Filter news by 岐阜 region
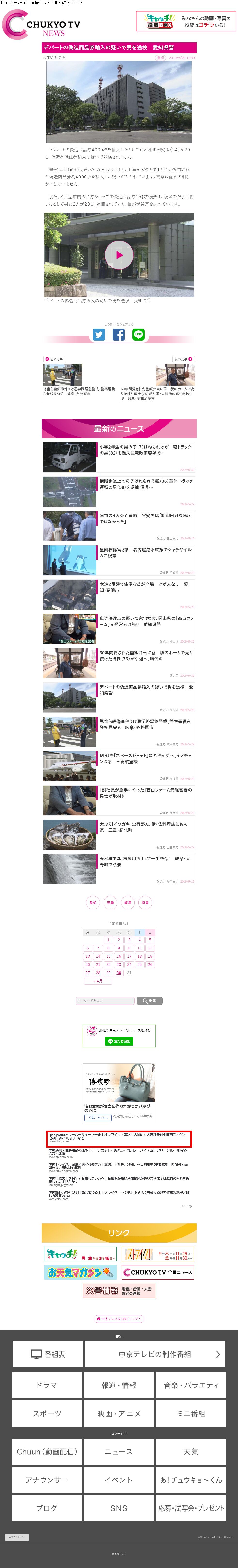 [x=128, y=903]
